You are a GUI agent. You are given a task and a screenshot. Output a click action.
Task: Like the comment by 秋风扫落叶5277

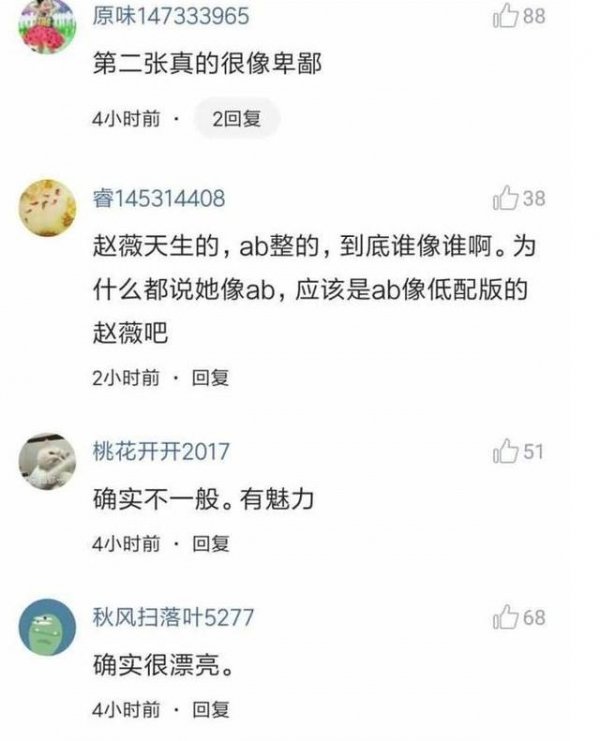tap(506, 617)
